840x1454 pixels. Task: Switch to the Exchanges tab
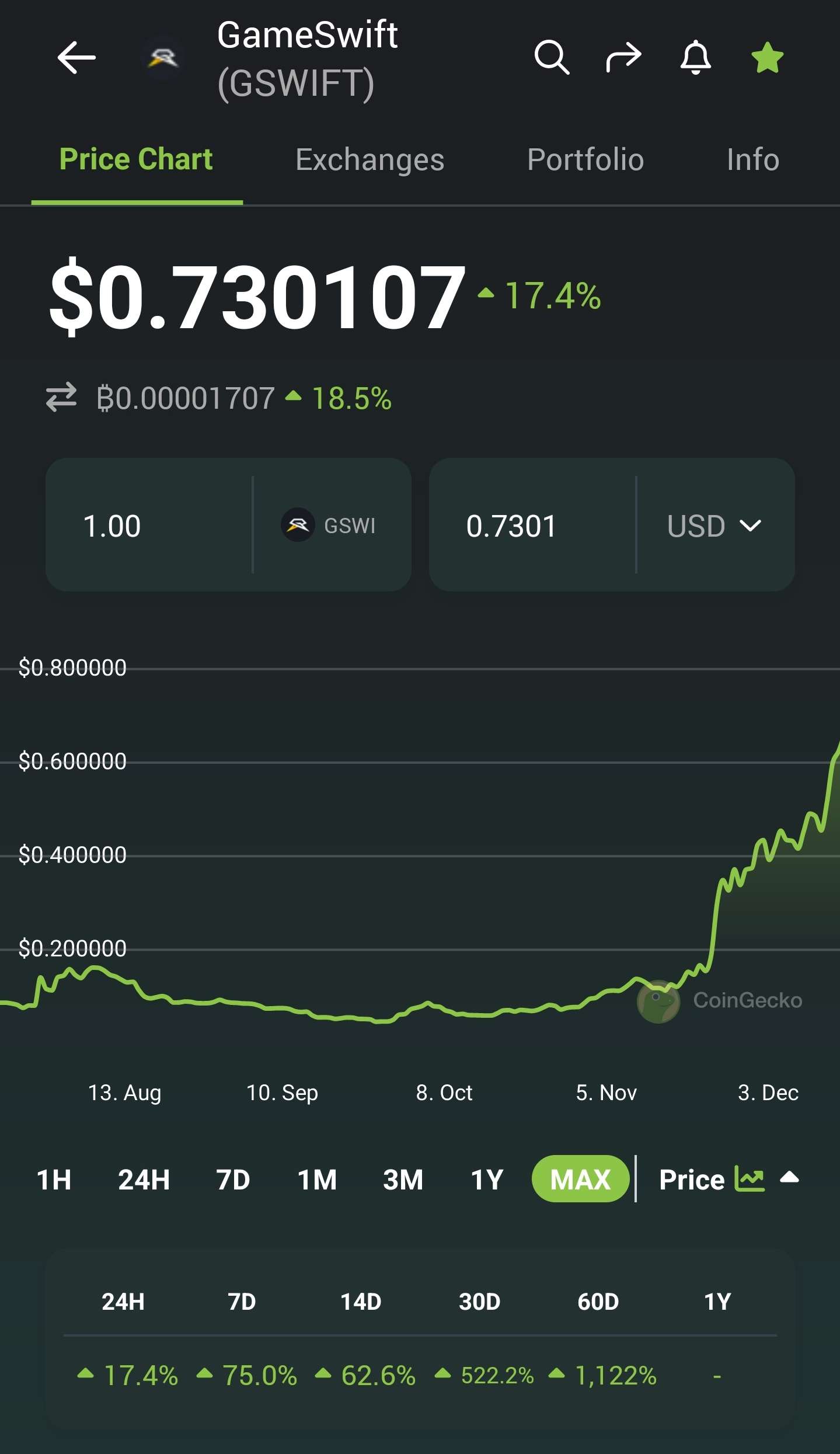tap(370, 159)
